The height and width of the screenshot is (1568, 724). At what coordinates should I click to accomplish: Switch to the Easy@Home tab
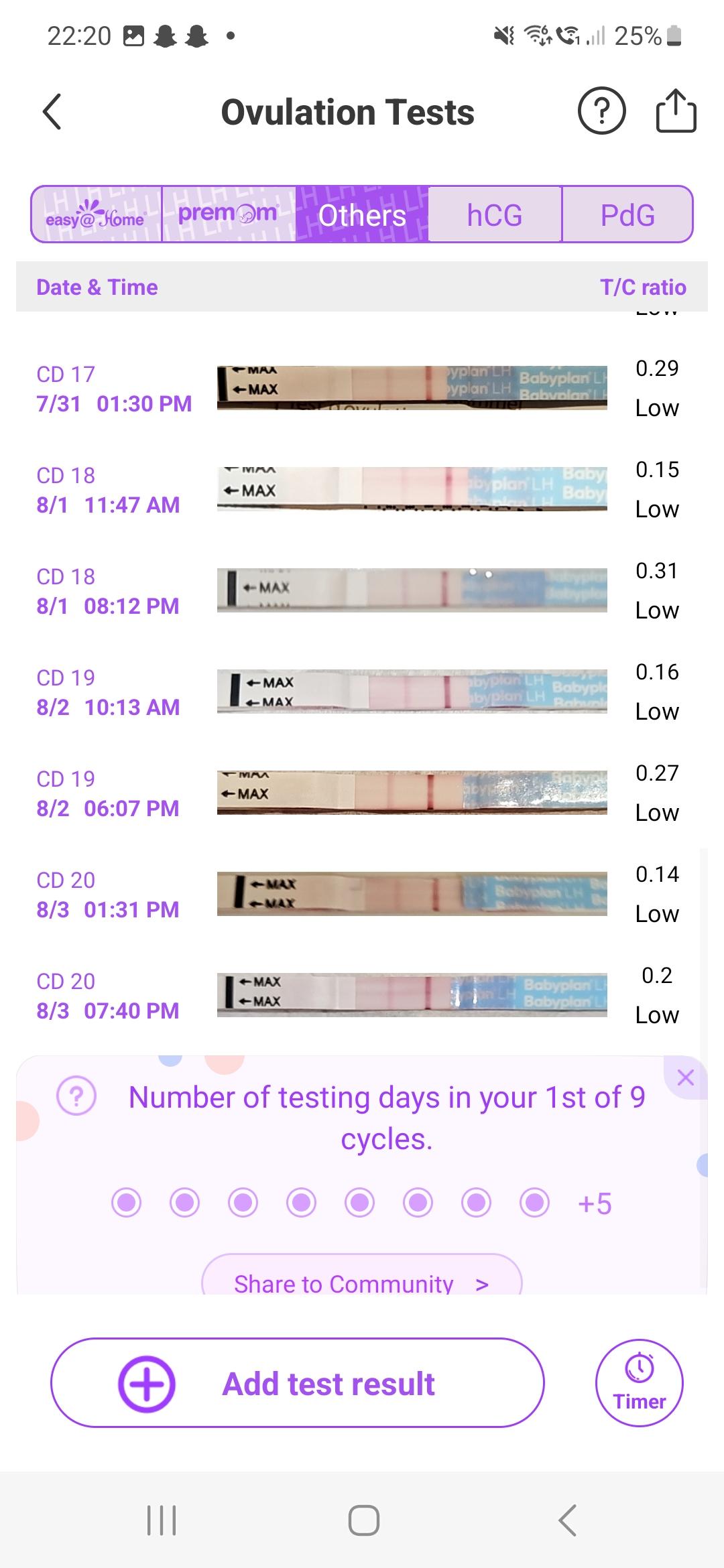click(97, 214)
